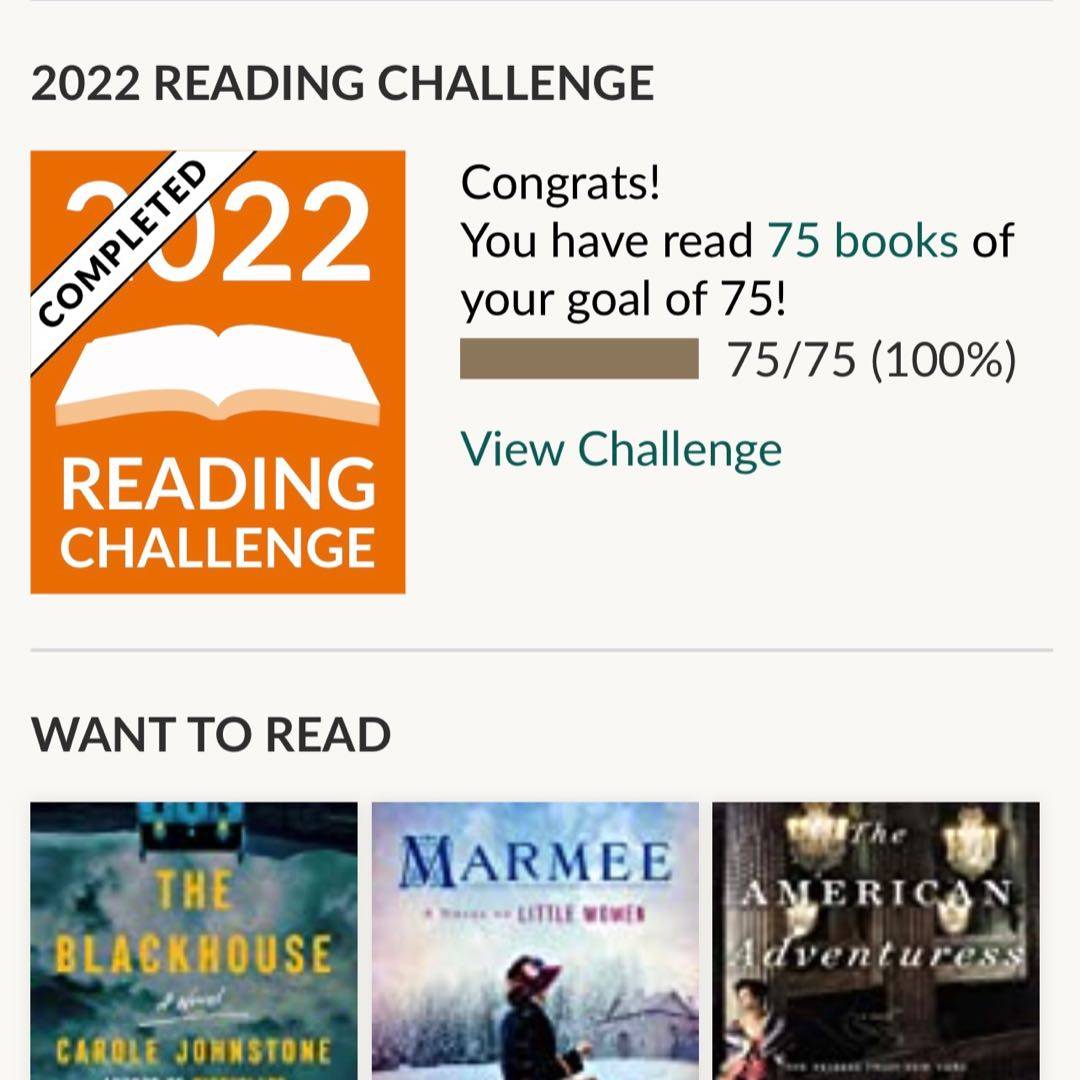The width and height of the screenshot is (1080, 1080).
Task: Open the Marmee book cover
Action: point(535,940)
